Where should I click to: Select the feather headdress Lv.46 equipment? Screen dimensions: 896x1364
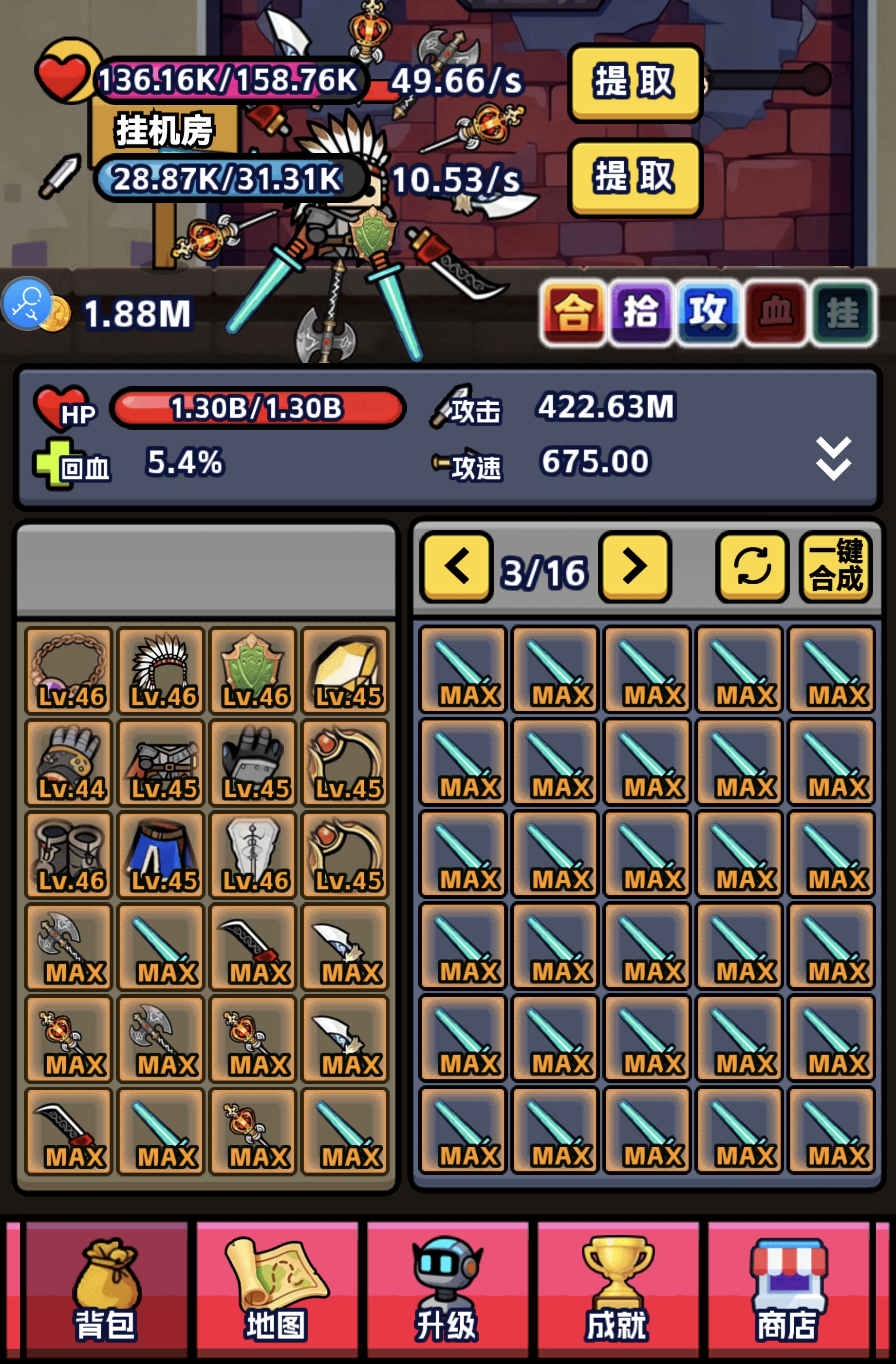[x=161, y=669]
